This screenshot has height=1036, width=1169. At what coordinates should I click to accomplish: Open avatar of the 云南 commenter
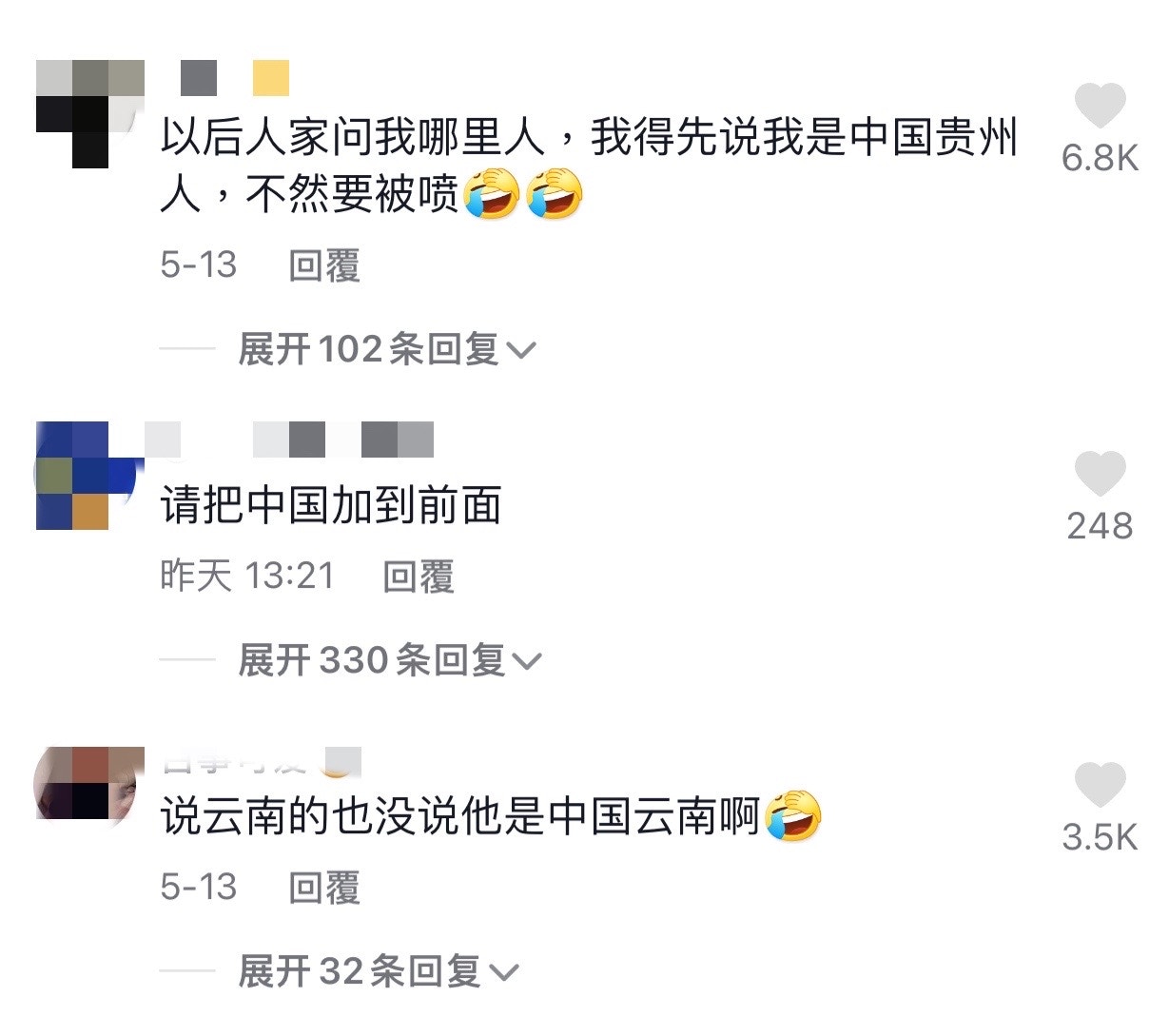pos(85,784)
